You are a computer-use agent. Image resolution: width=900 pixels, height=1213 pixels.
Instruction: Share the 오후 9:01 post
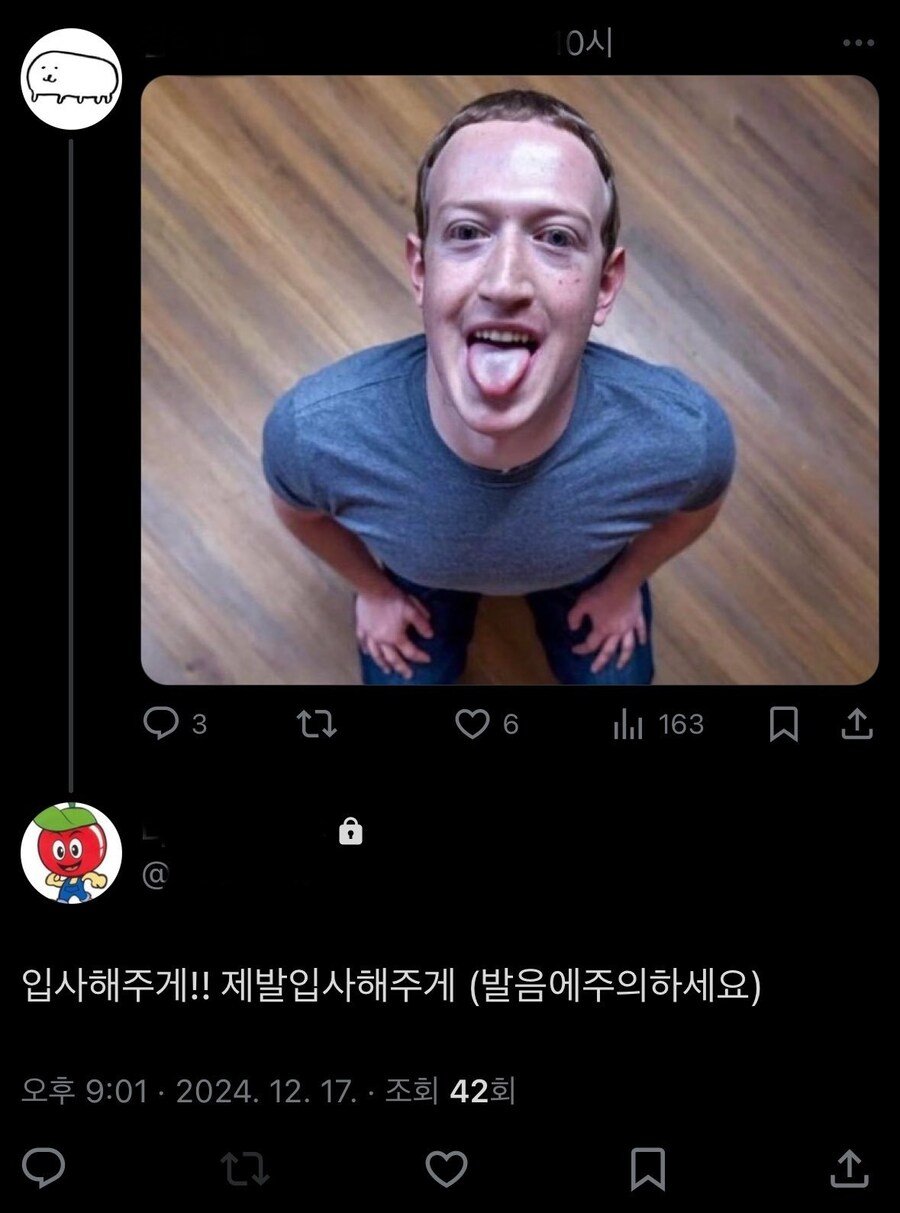(848, 1167)
